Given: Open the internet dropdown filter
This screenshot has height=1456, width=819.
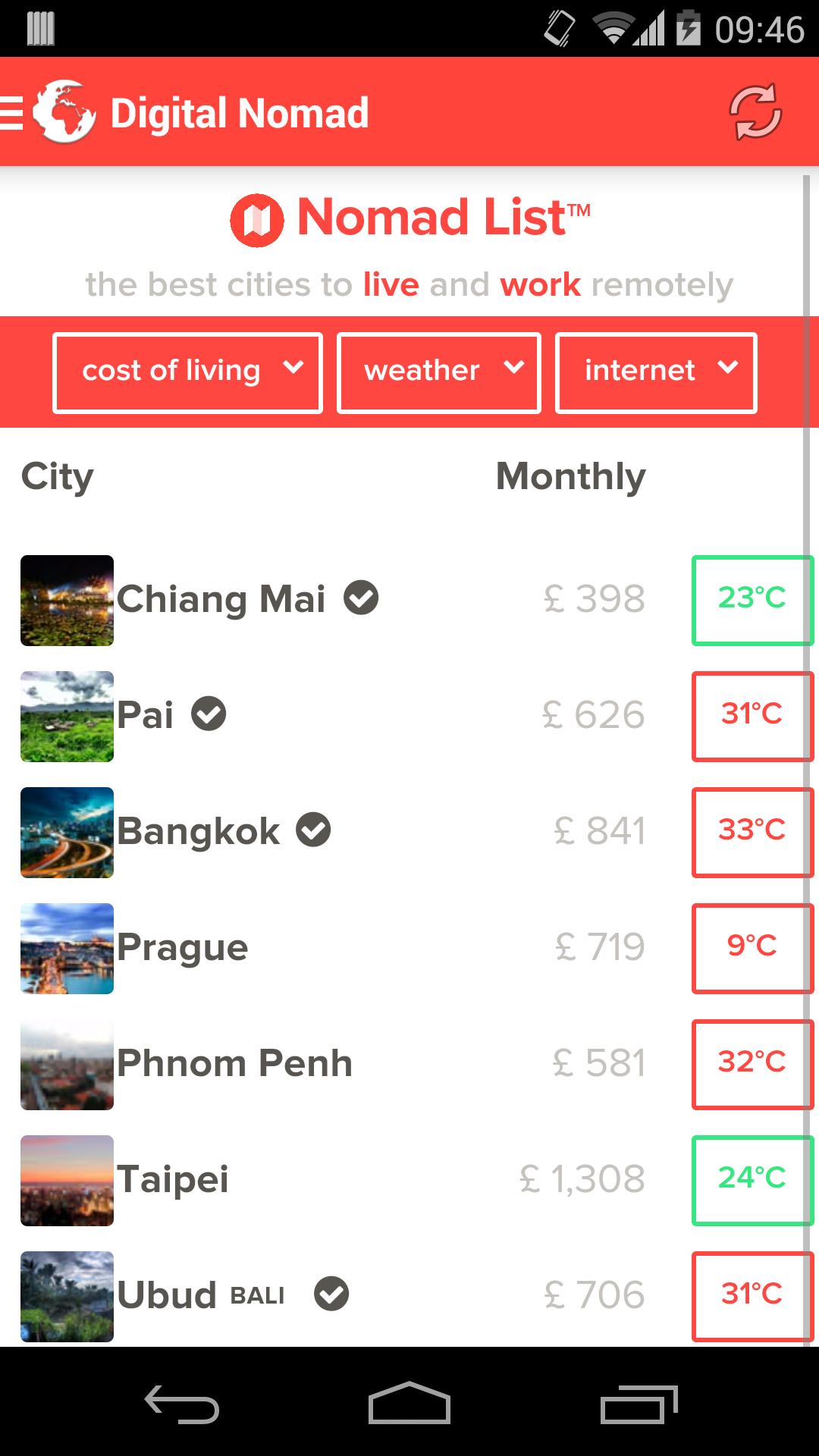Looking at the screenshot, I should coord(656,372).
